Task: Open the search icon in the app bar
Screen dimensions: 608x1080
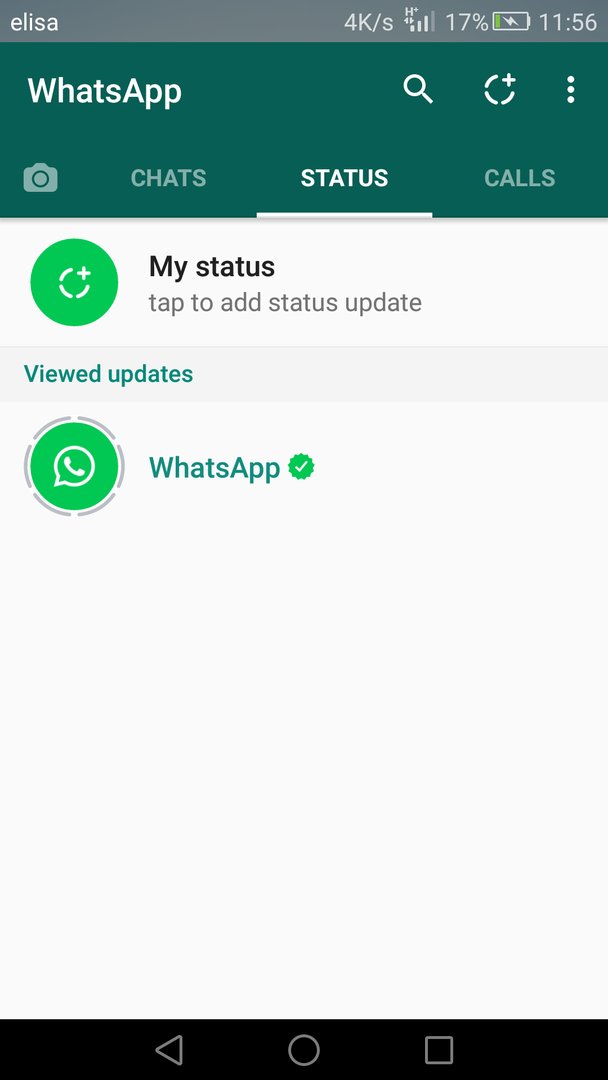Action: (x=418, y=90)
